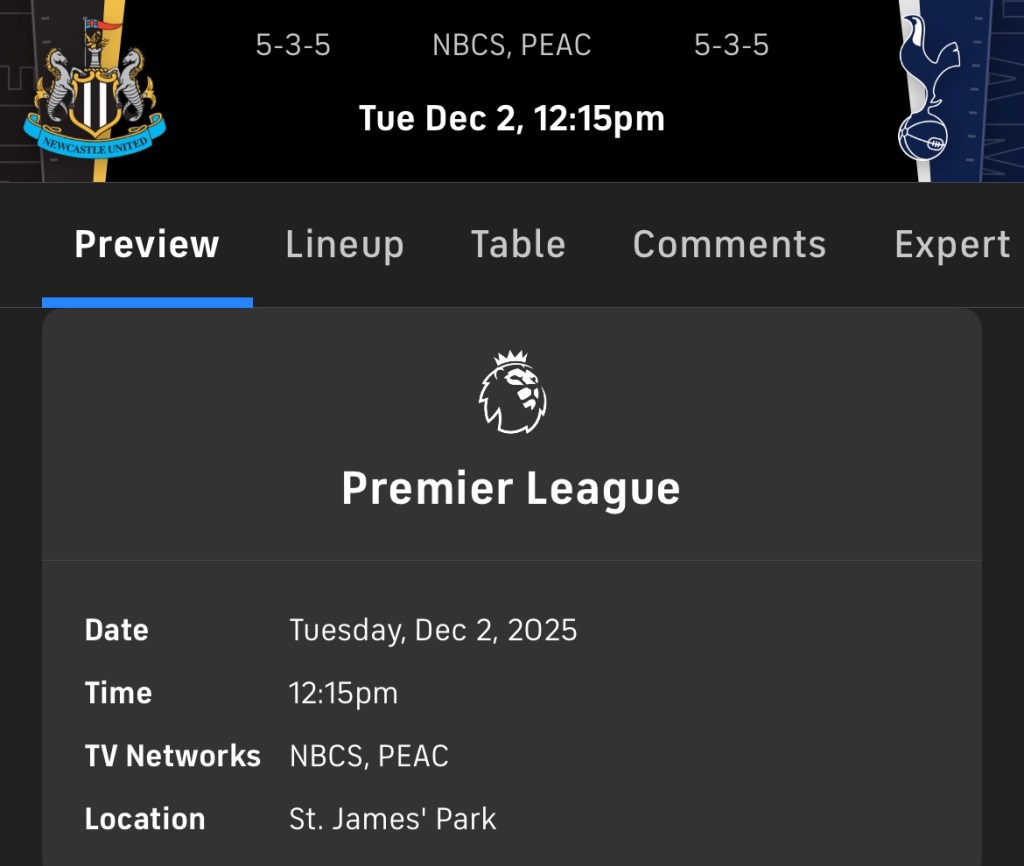View the Comments tab

729,245
